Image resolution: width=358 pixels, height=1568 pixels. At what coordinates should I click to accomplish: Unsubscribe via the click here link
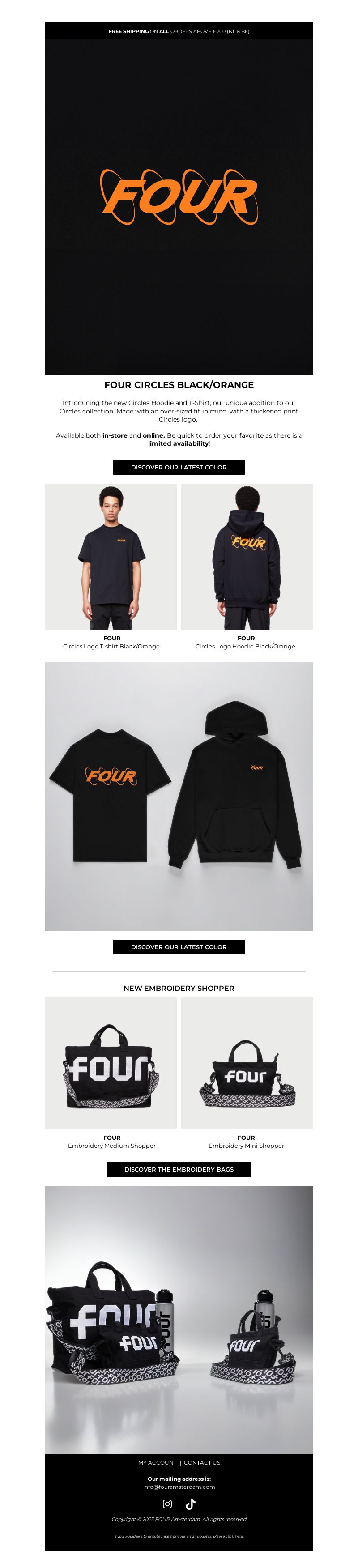234,1536
